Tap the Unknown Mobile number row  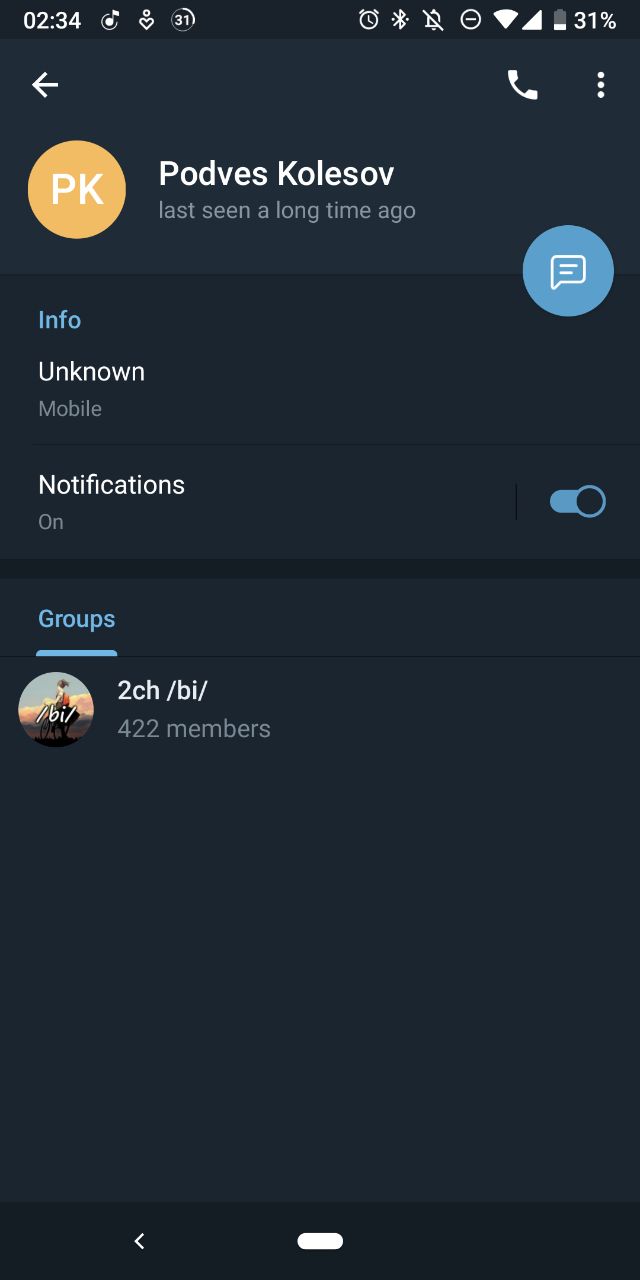[x=320, y=389]
